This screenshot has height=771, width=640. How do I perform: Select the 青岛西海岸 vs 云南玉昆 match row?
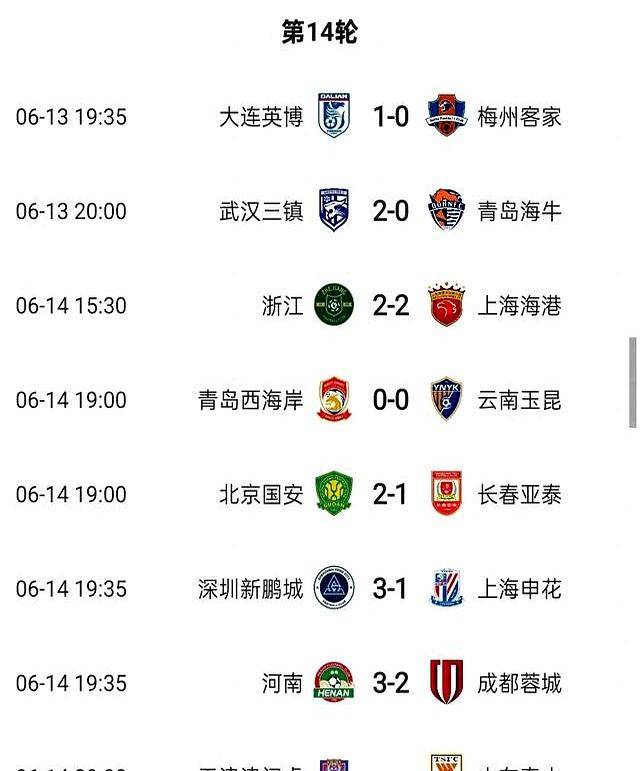(390, 400)
